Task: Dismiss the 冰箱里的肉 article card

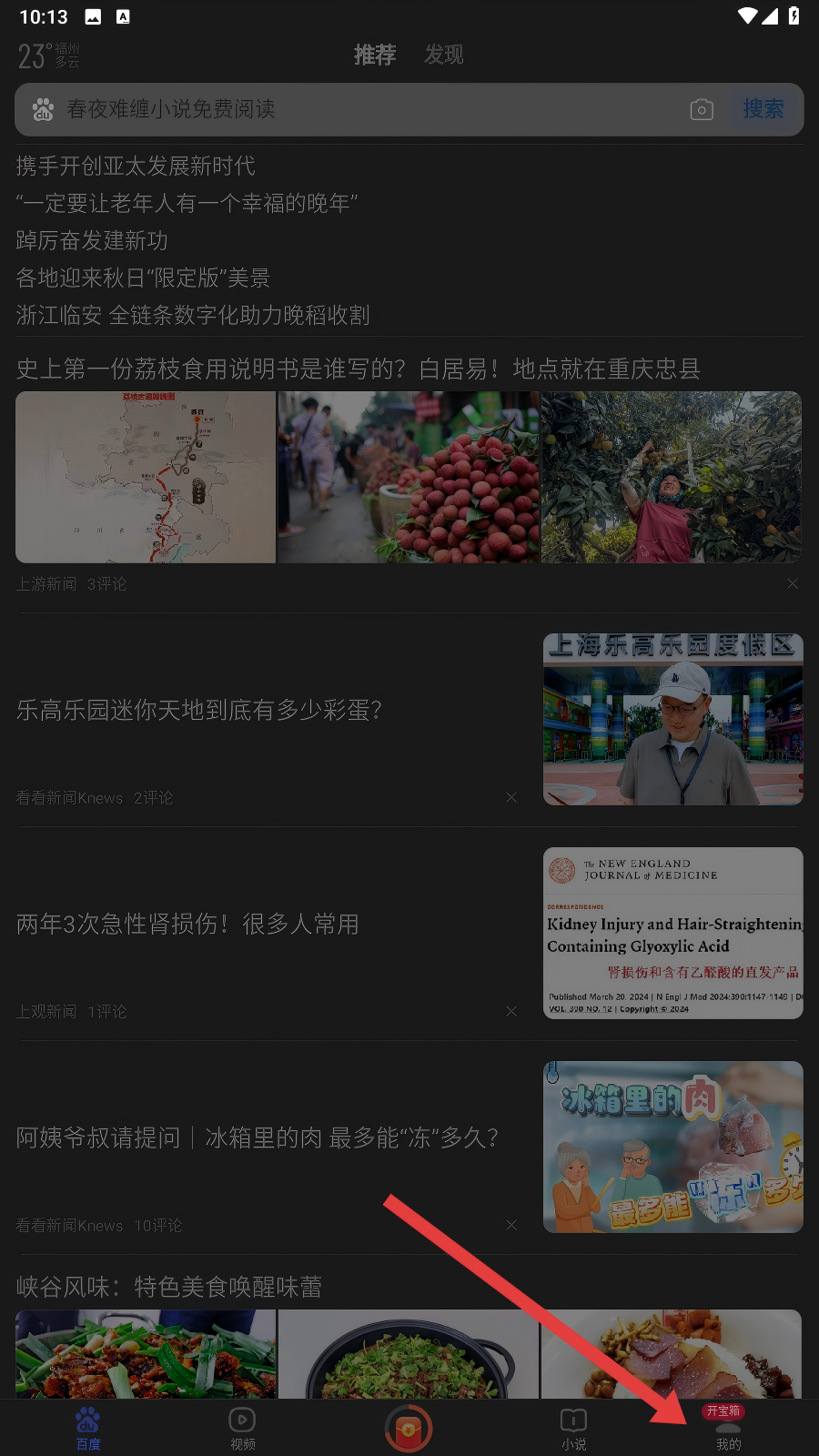Action: [x=511, y=1225]
